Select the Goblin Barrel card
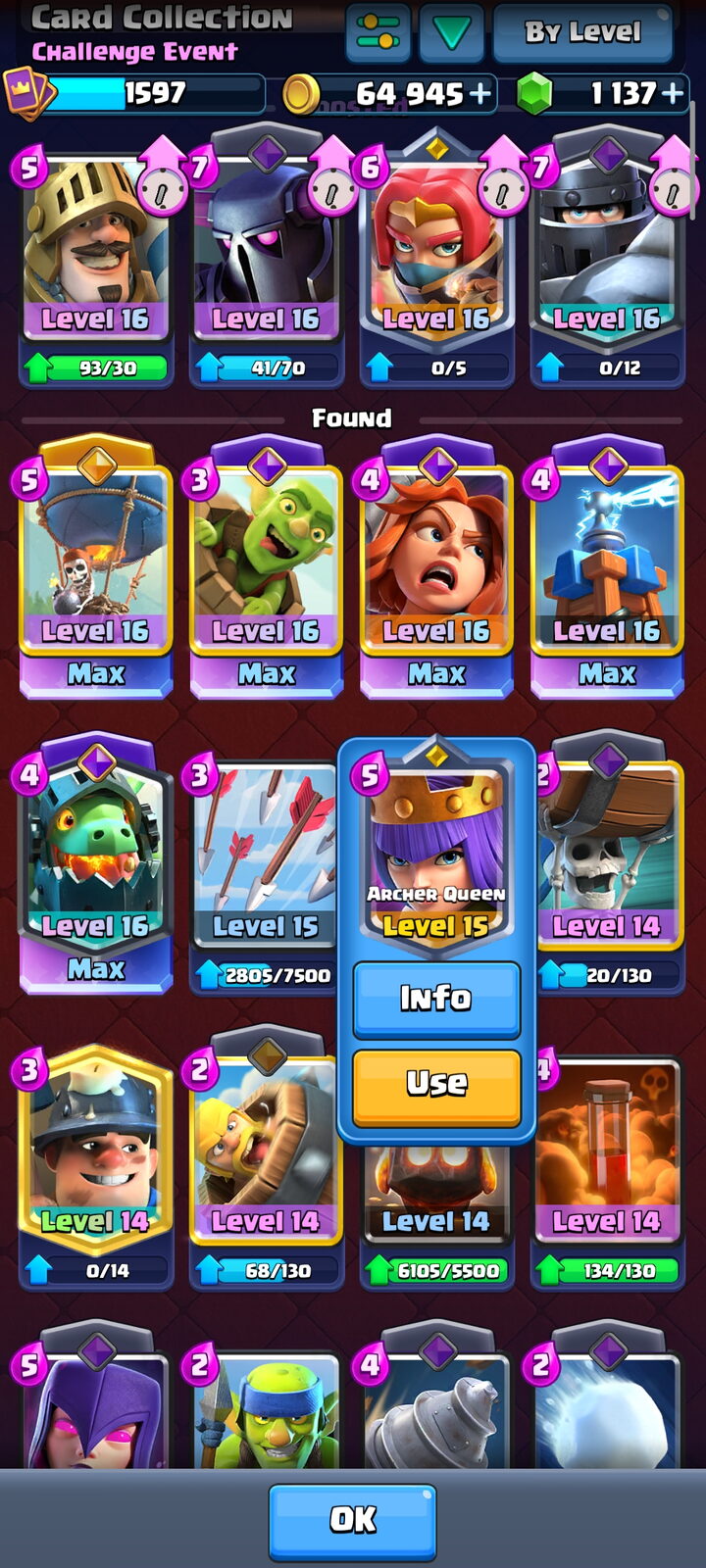Image resolution: width=706 pixels, height=1568 pixels. click(267, 566)
